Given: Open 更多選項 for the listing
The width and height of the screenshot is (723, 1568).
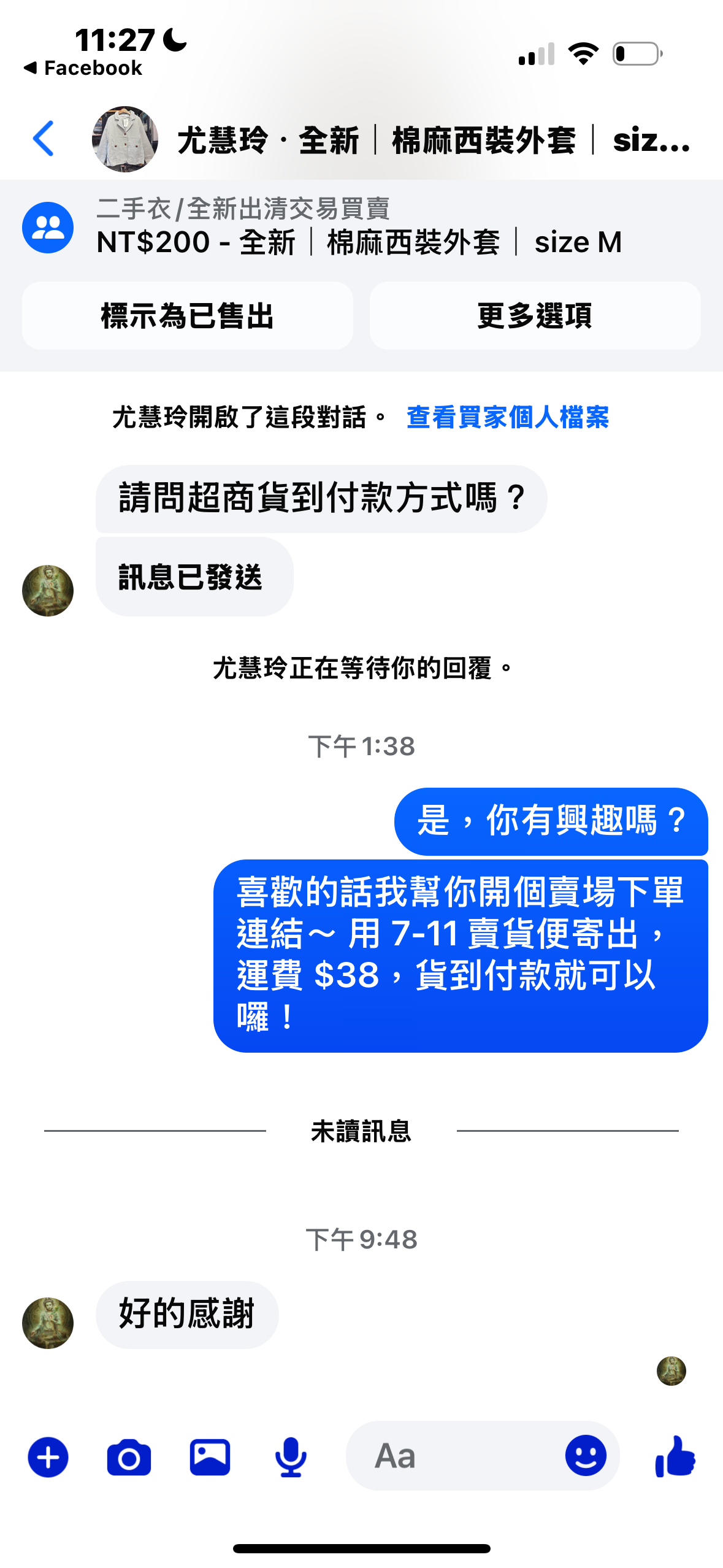Looking at the screenshot, I should click(535, 316).
